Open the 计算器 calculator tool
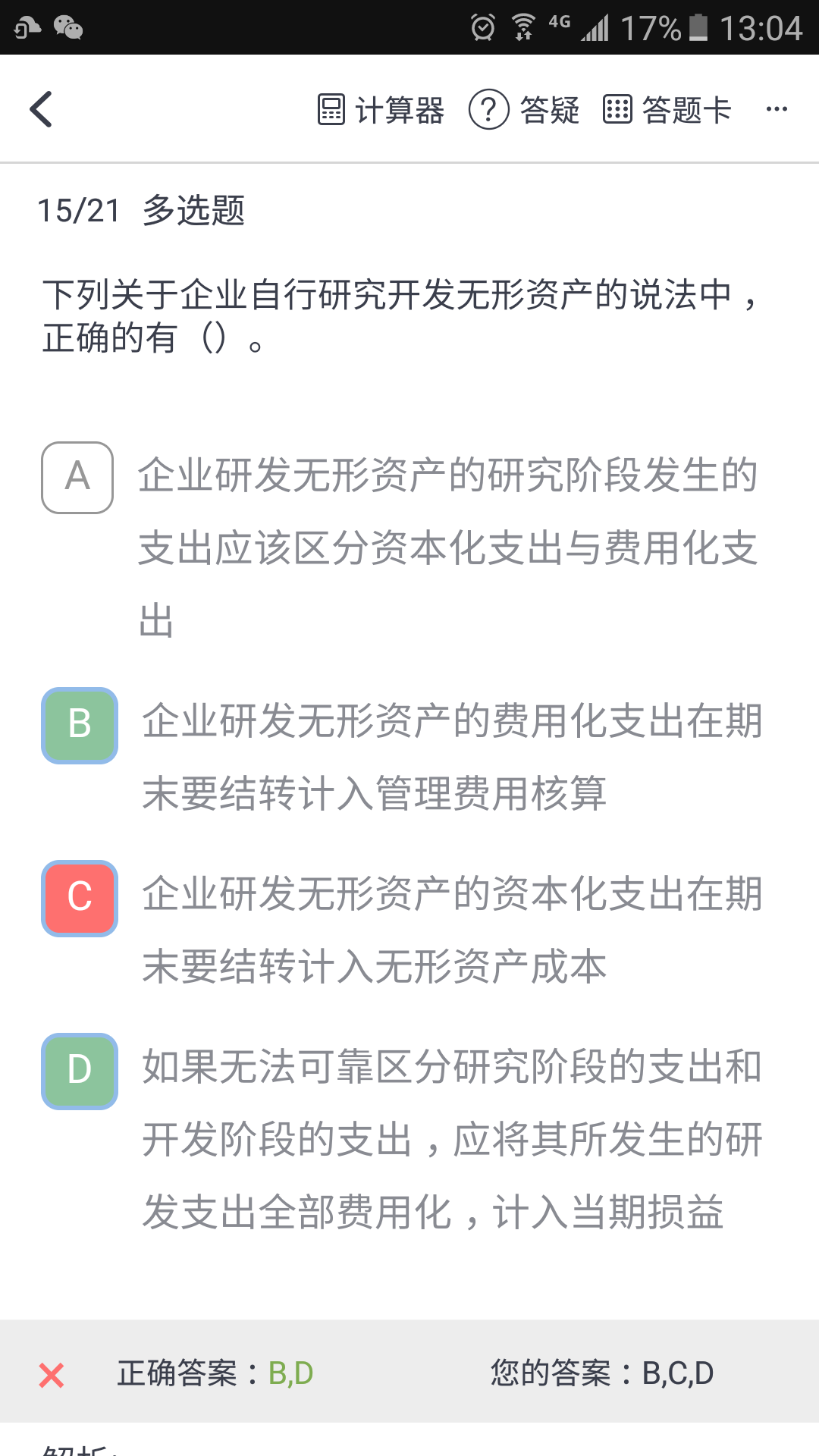 381,110
